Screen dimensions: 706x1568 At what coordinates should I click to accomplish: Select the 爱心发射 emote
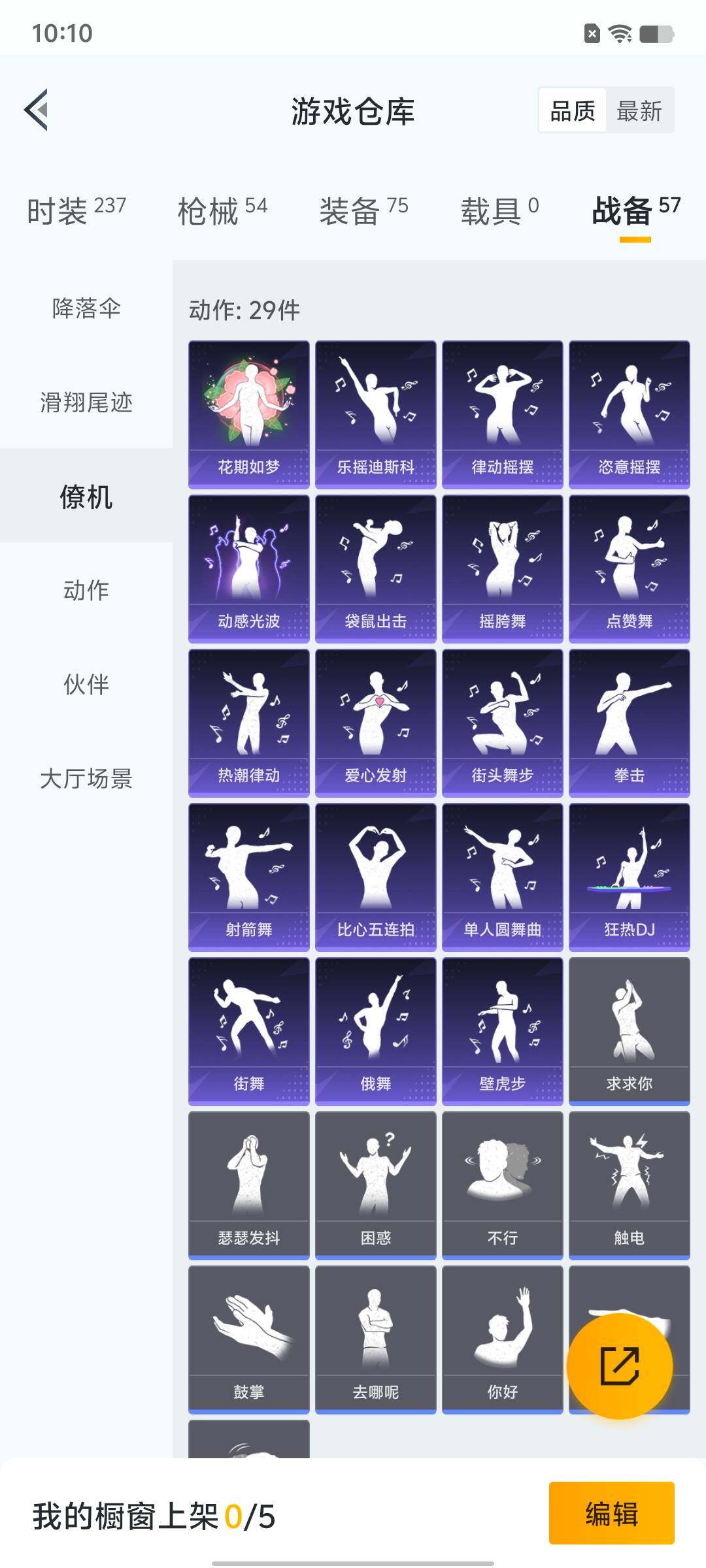click(375, 723)
